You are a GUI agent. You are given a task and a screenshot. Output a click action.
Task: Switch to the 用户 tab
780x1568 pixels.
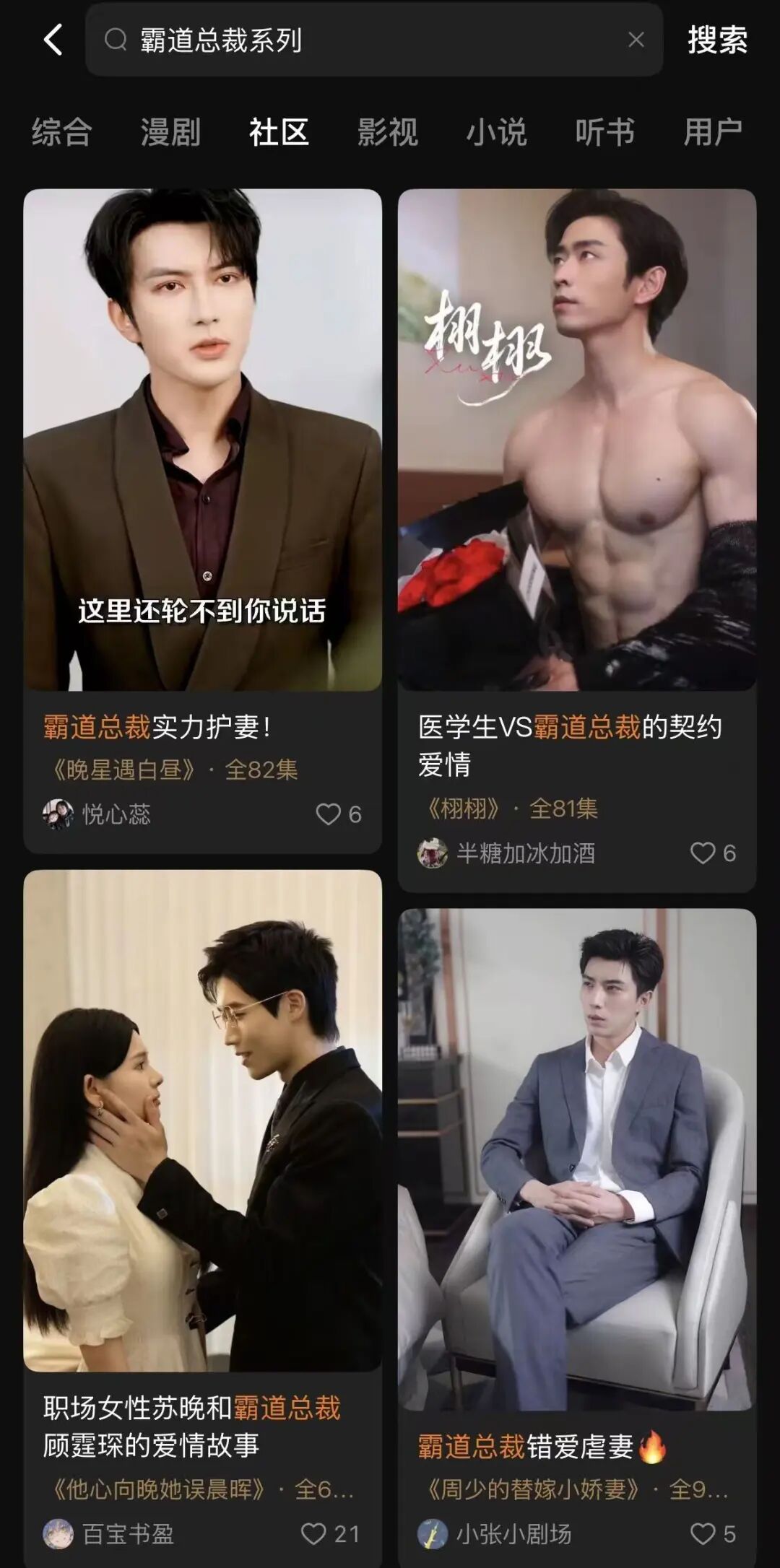pyautogui.click(x=713, y=132)
